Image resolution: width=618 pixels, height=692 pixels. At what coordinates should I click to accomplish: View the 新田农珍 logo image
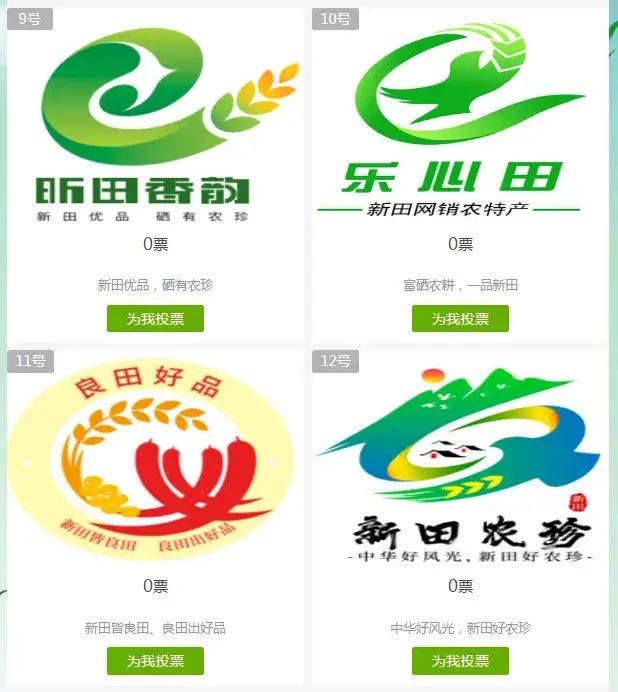tap(460, 460)
